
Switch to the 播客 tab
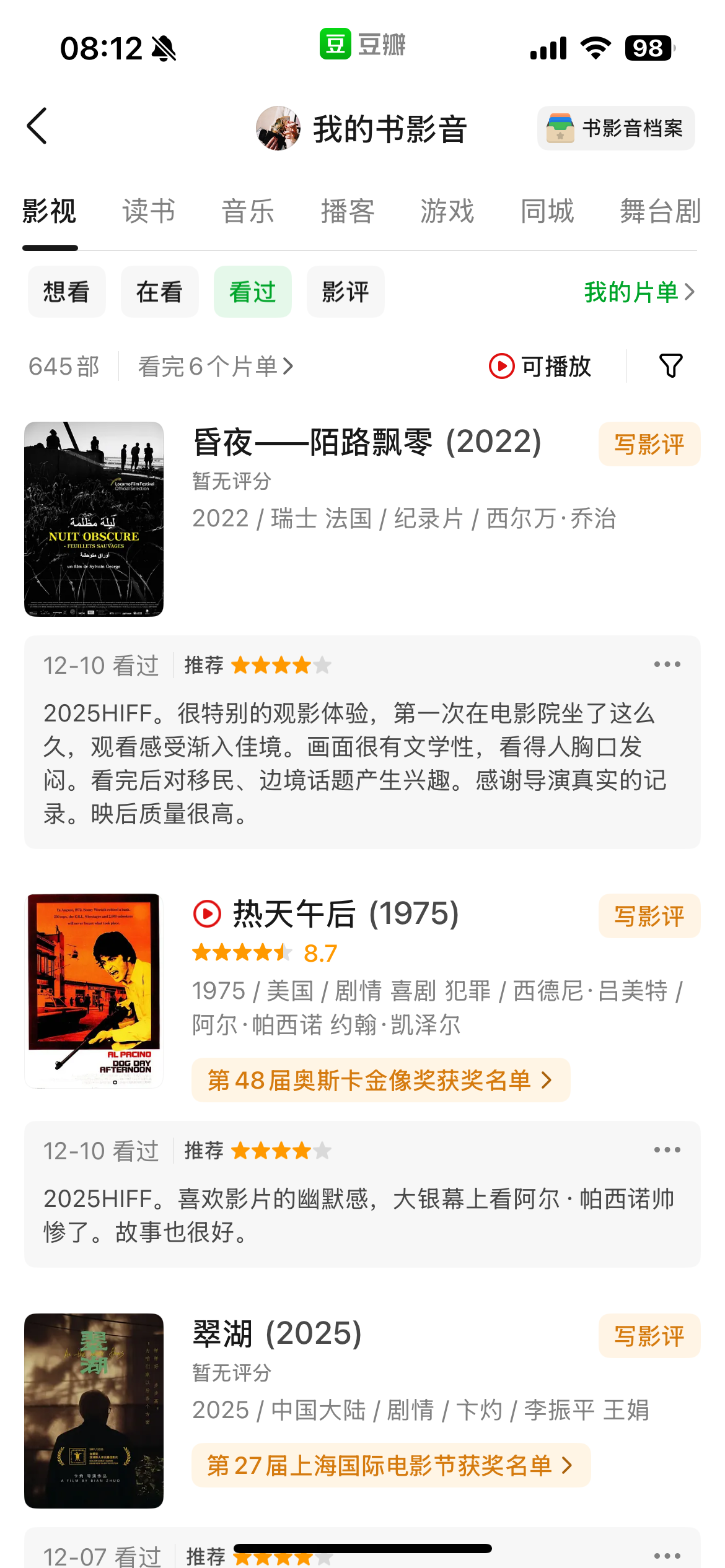point(348,211)
